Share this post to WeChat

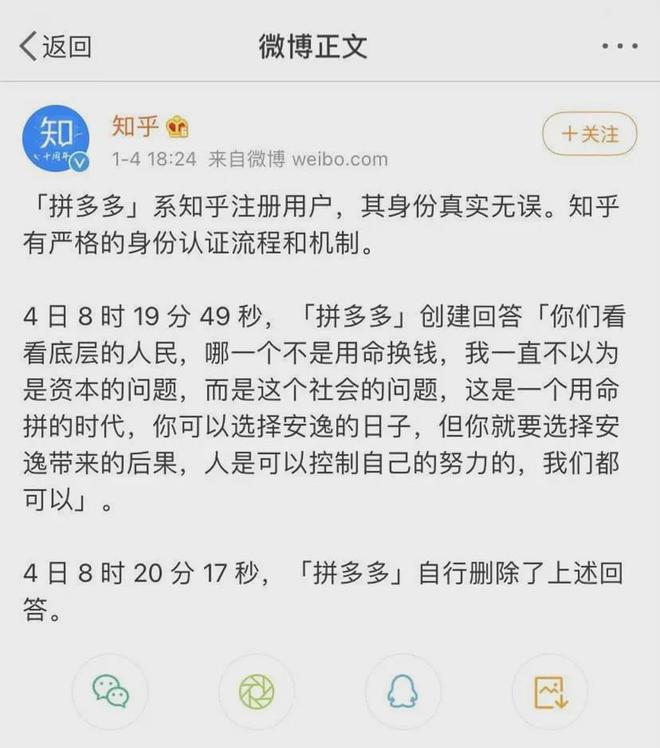click(x=110, y=691)
